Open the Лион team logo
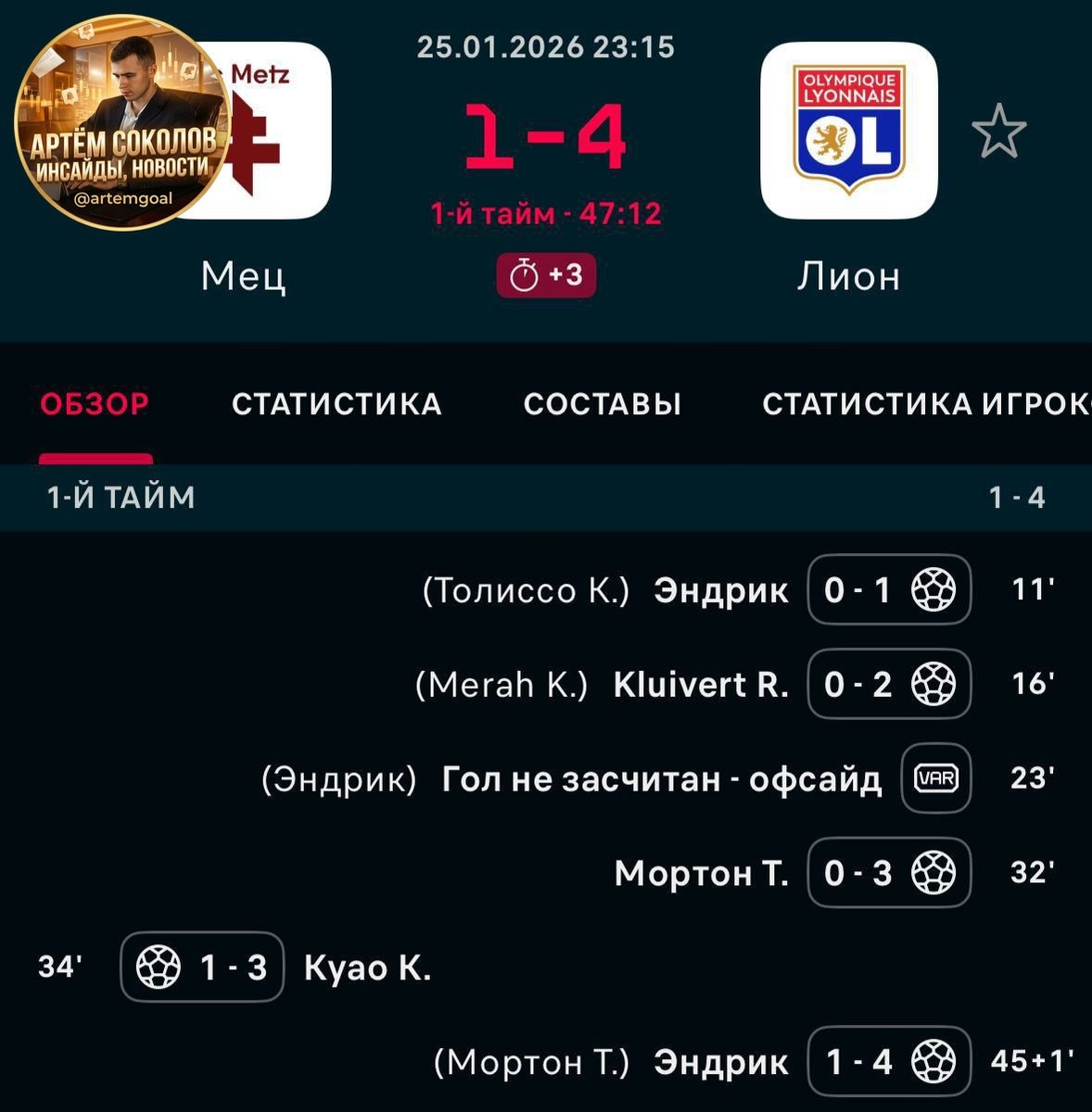1092x1112 pixels. click(849, 131)
